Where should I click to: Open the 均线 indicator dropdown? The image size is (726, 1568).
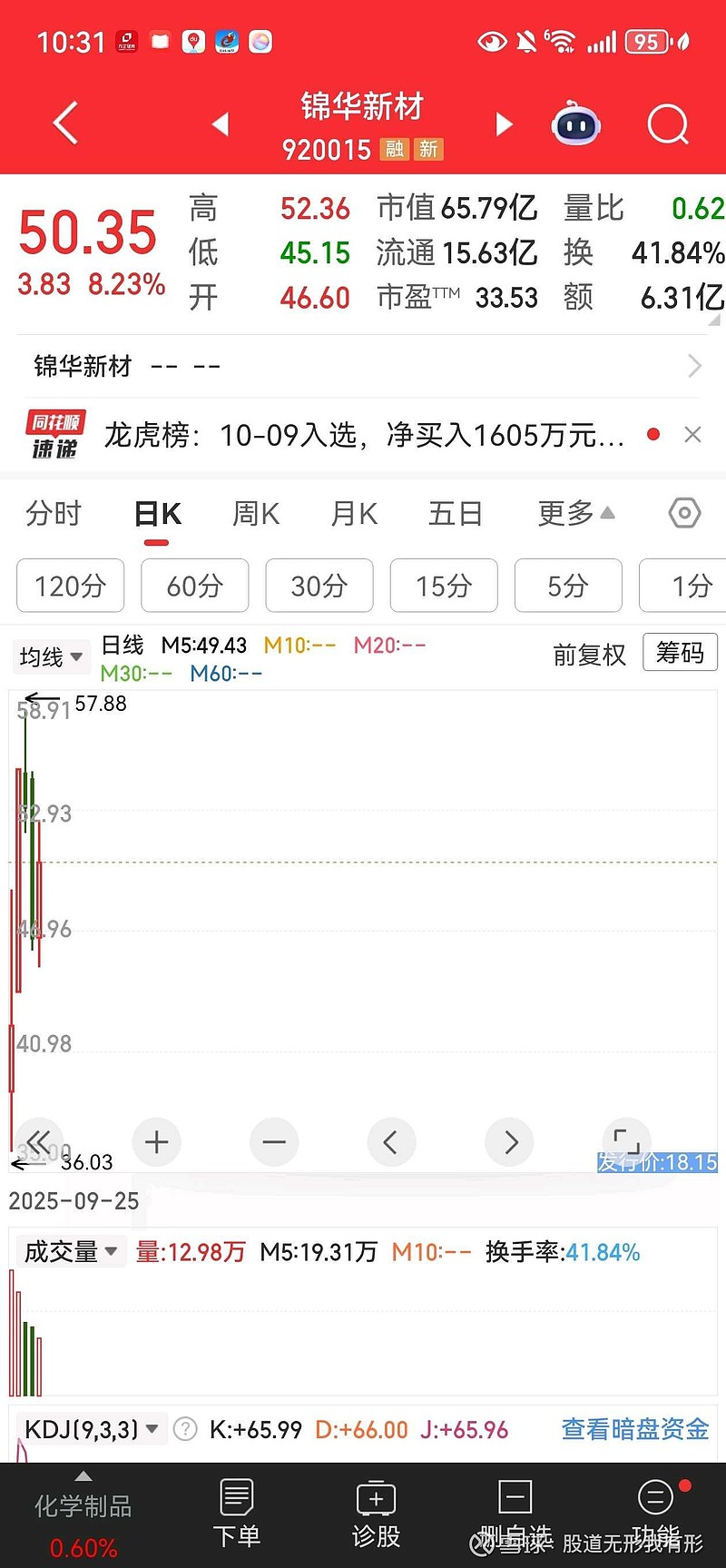[x=52, y=656]
